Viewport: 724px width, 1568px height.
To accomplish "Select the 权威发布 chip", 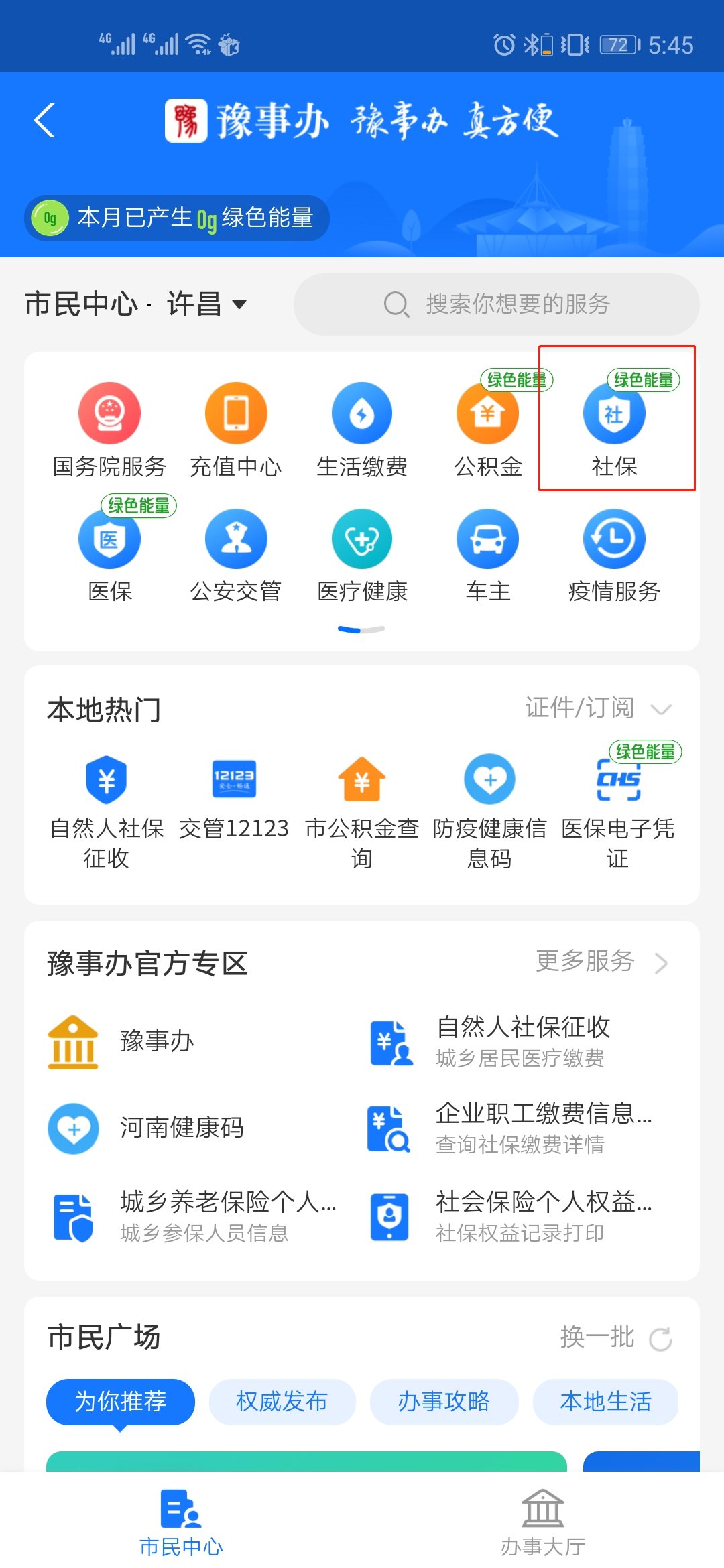I will pos(282,1401).
